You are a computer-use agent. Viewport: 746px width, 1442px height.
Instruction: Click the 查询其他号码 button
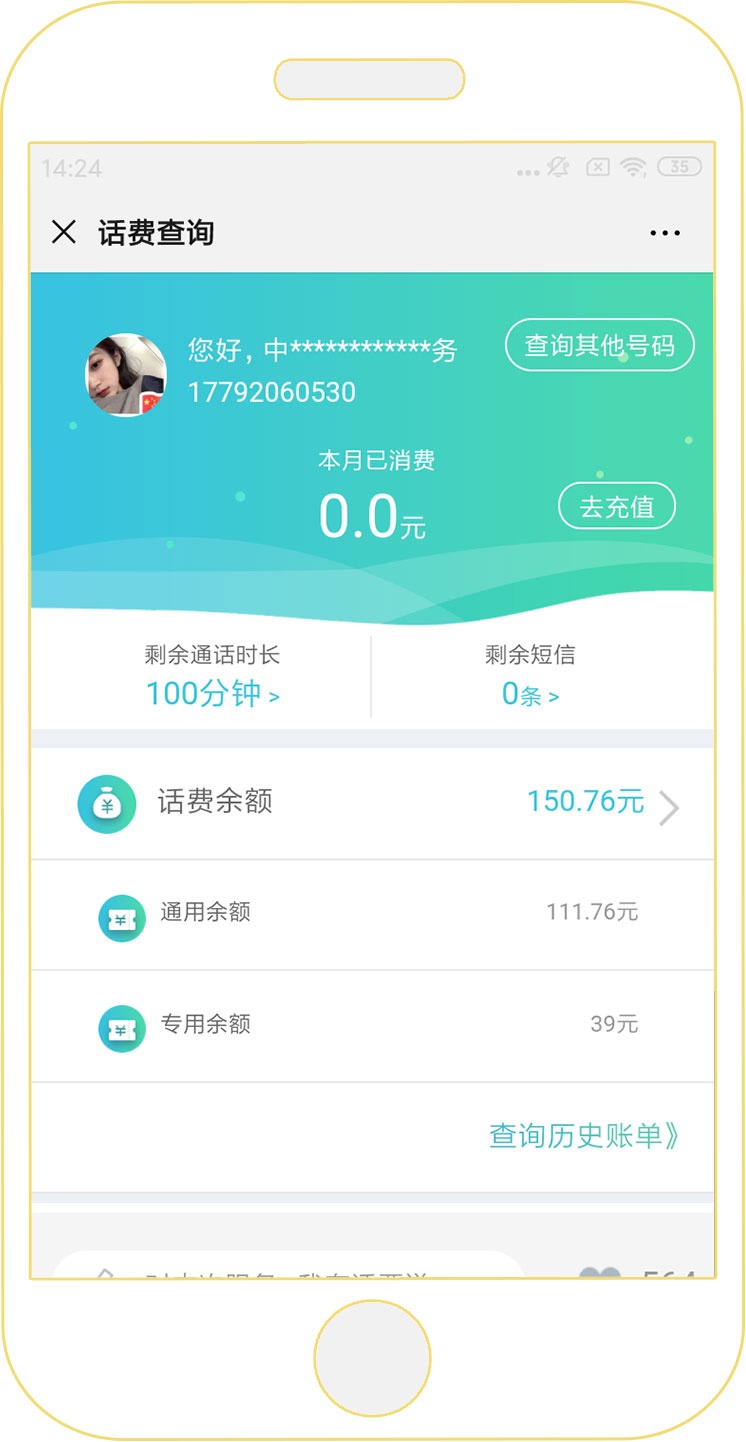coord(599,345)
